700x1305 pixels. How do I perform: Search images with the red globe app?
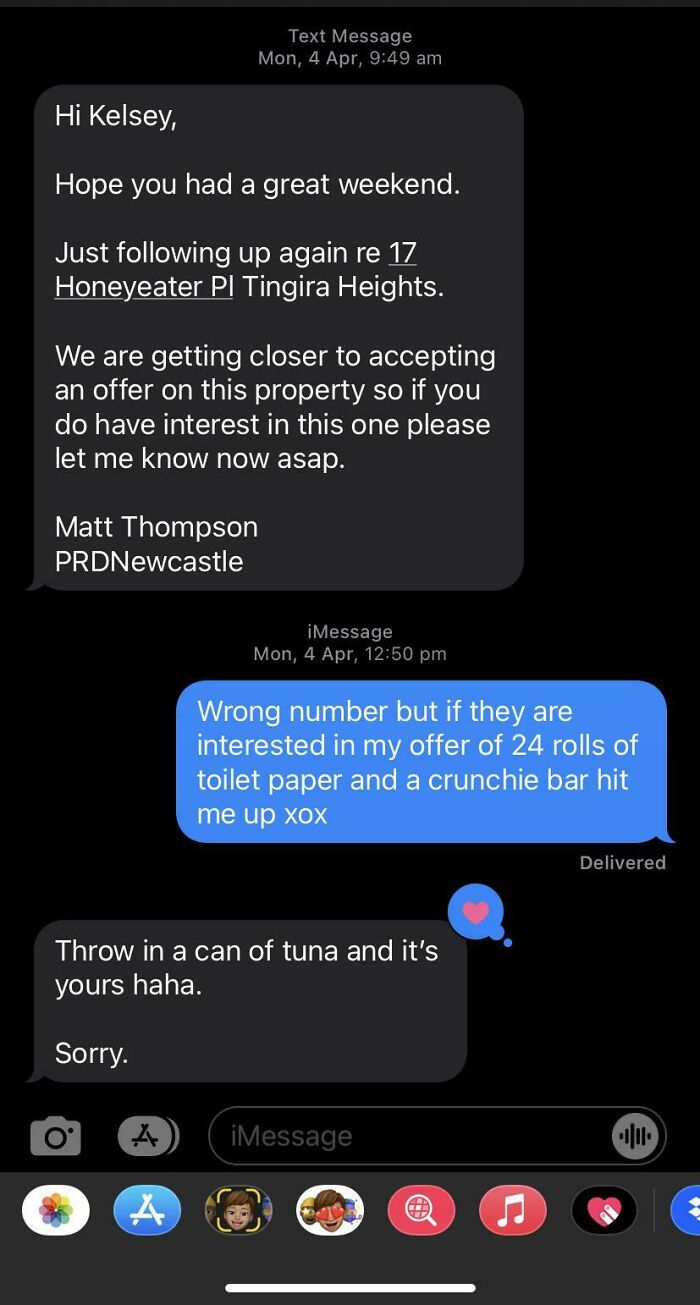click(421, 1212)
